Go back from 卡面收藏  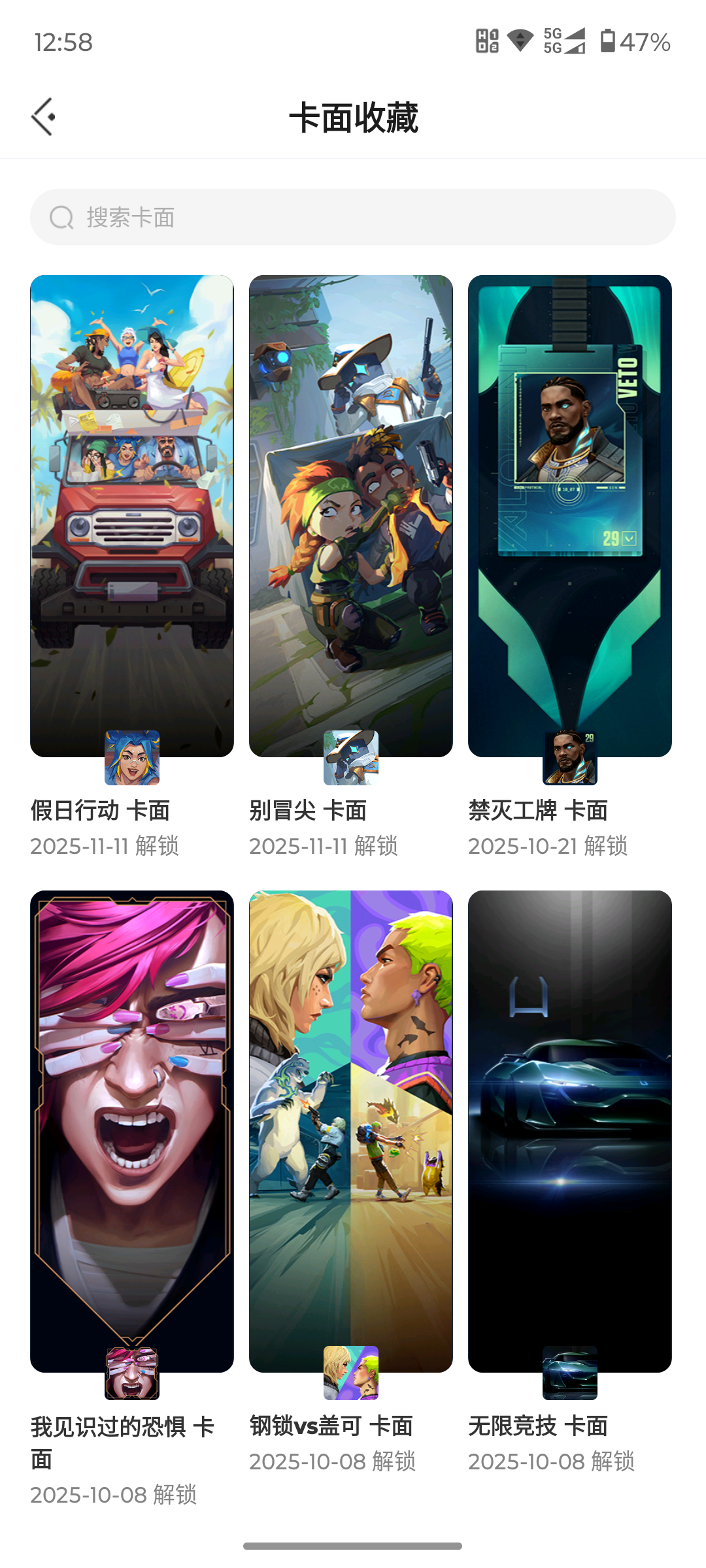pos(43,118)
